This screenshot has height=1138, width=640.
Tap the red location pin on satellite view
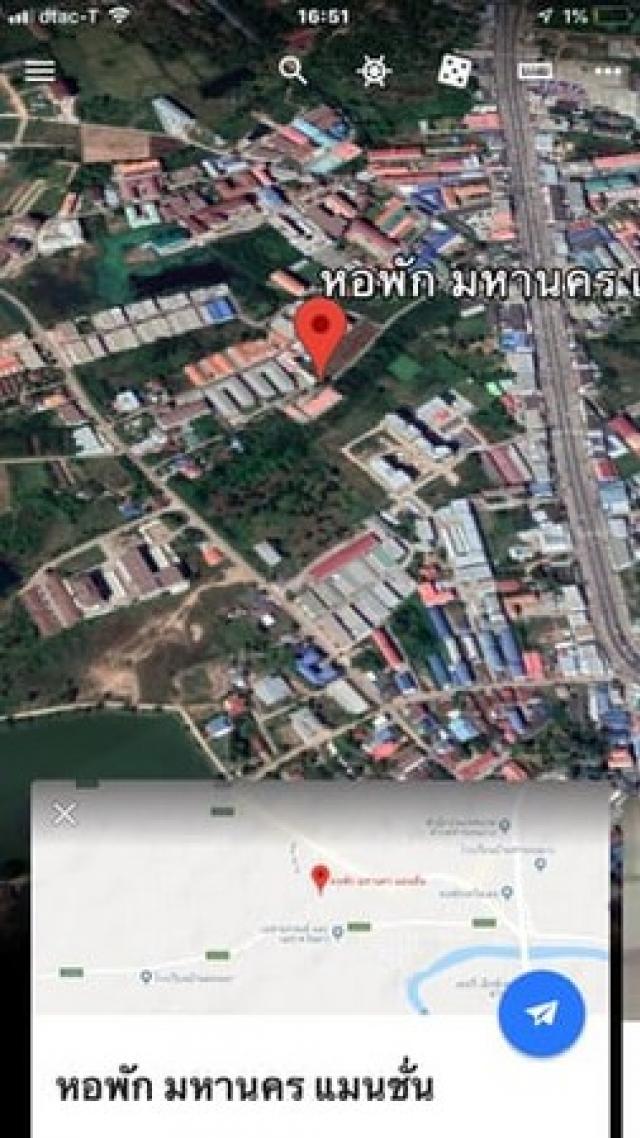click(x=321, y=337)
